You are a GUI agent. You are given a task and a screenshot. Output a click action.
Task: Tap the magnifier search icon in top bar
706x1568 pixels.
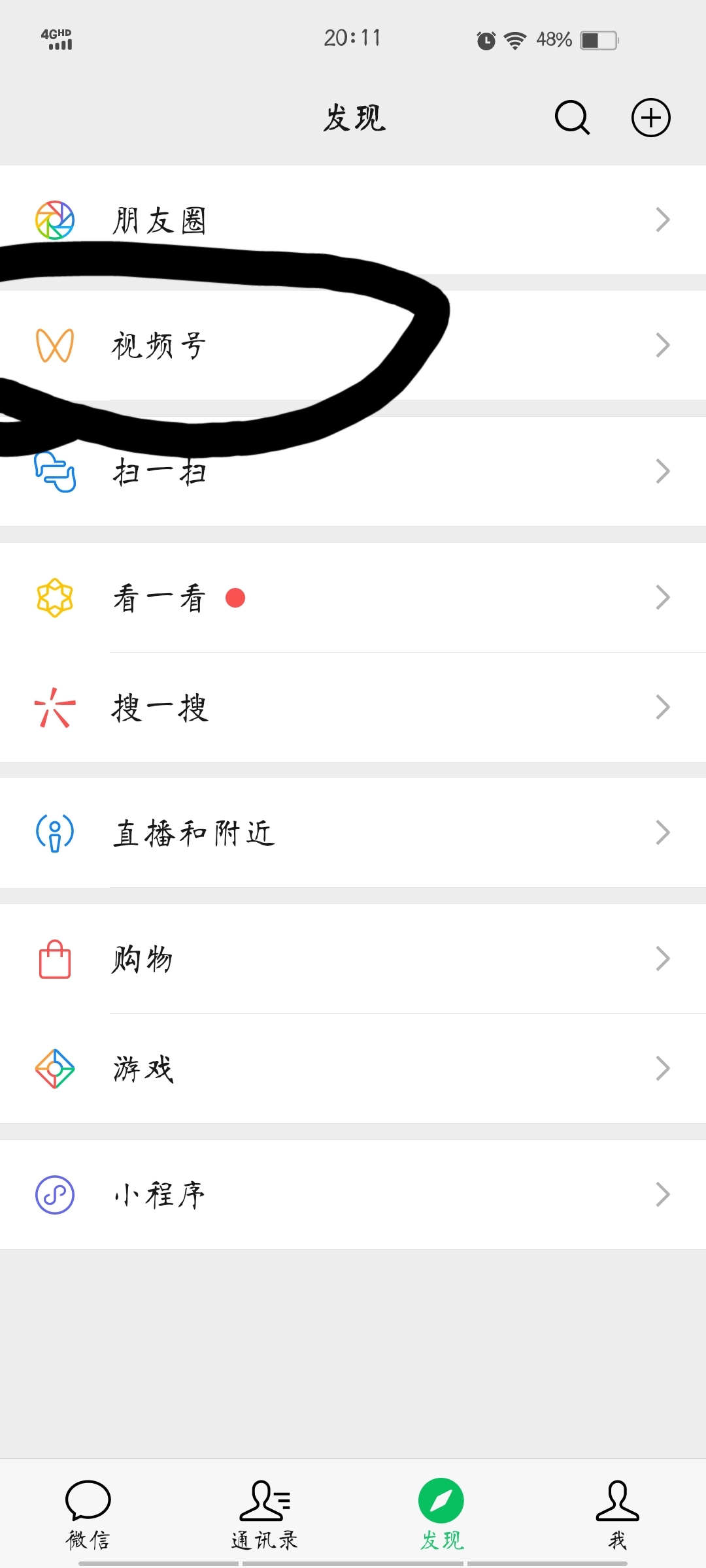click(571, 118)
